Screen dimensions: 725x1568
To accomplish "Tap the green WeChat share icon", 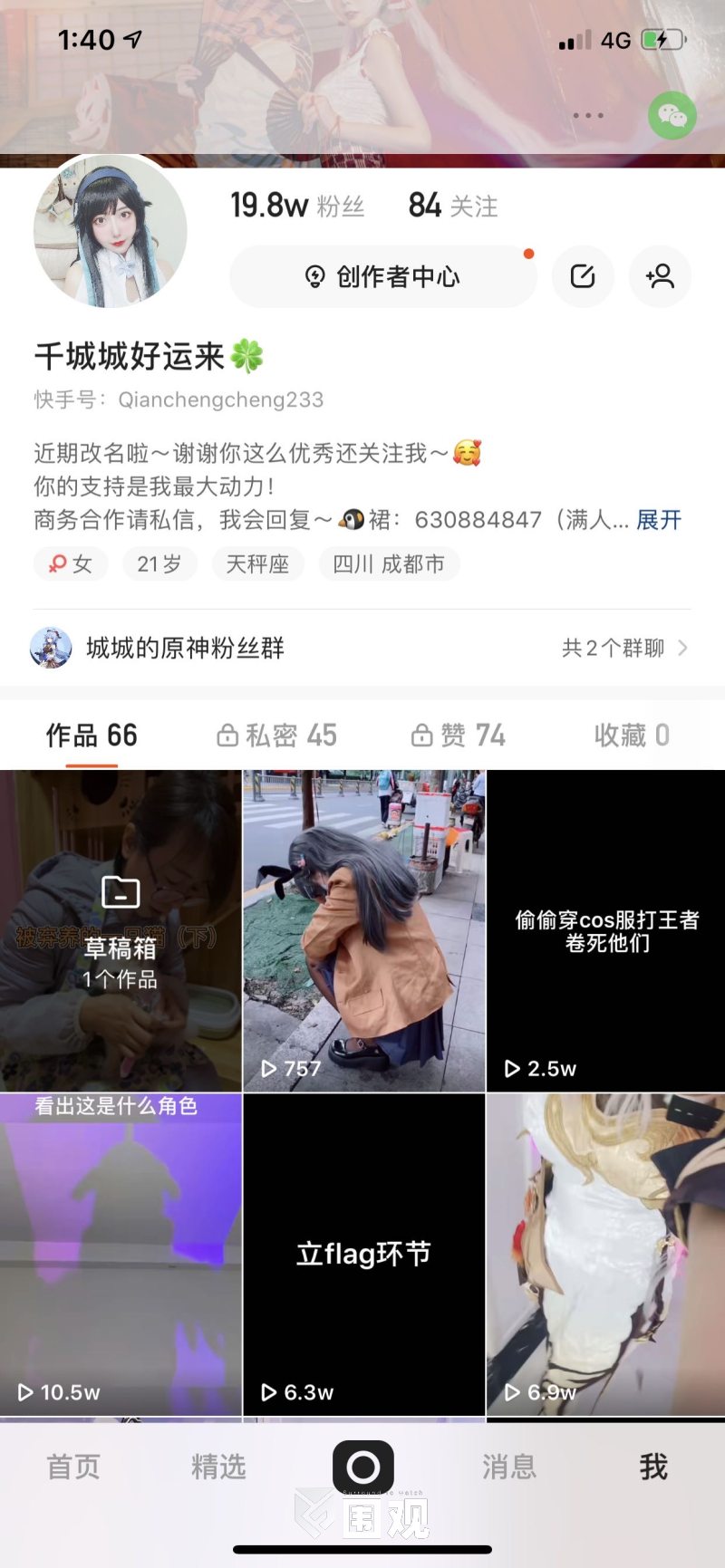I will 672,115.
